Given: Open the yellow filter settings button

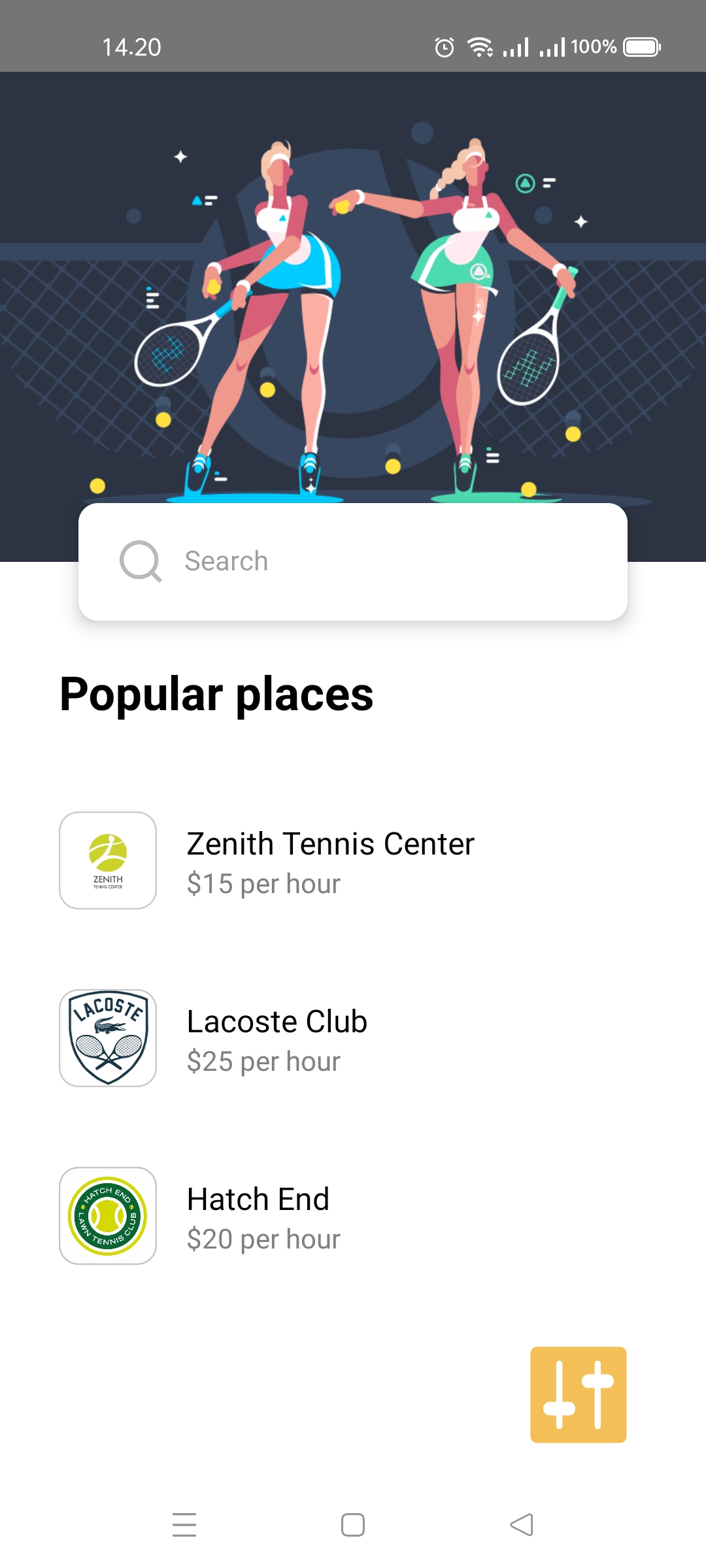Looking at the screenshot, I should pyautogui.click(x=578, y=1394).
